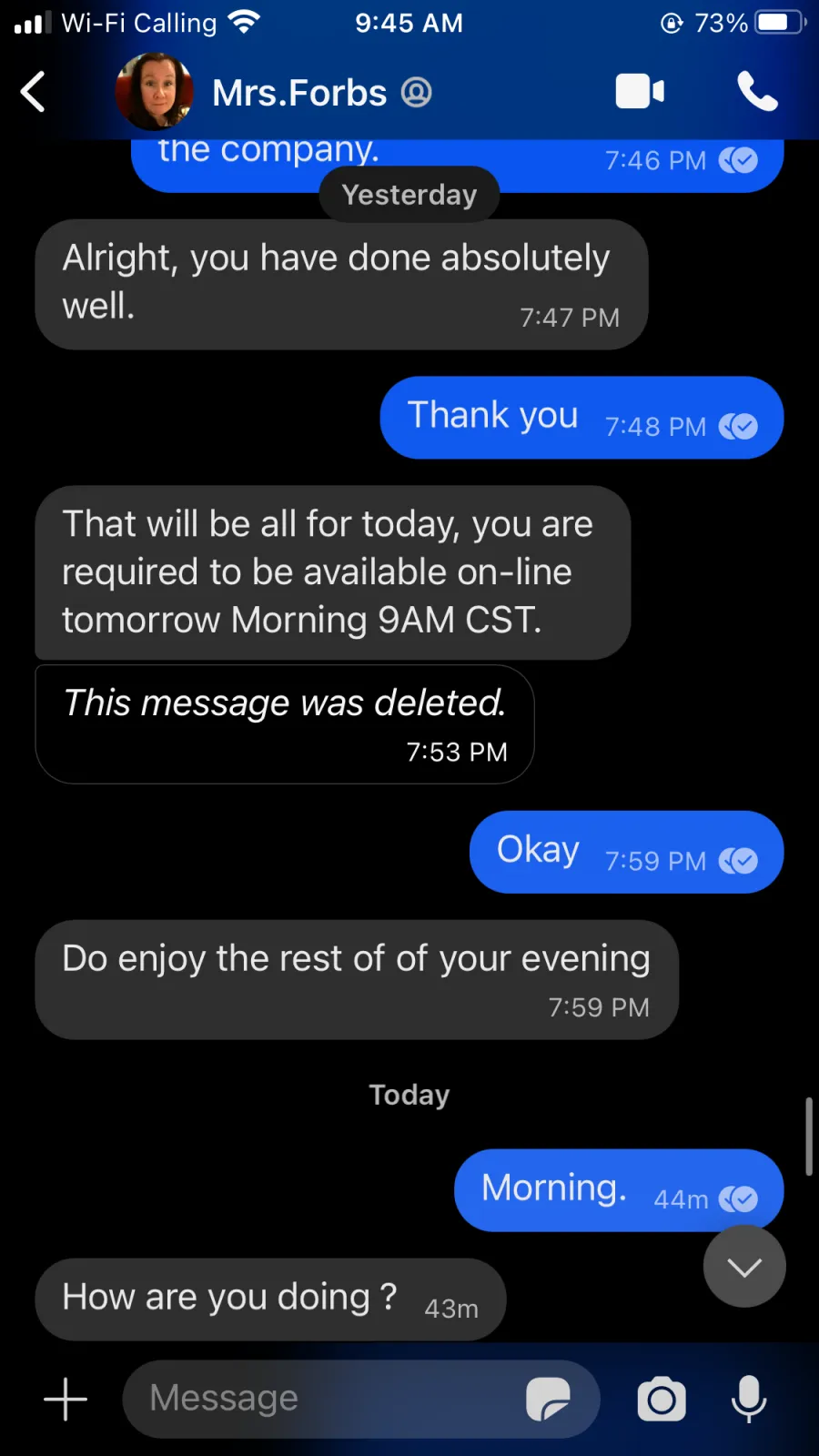
Task: Start a voice call with Mrs.Forbs
Action: pyautogui.click(x=757, y=92)
